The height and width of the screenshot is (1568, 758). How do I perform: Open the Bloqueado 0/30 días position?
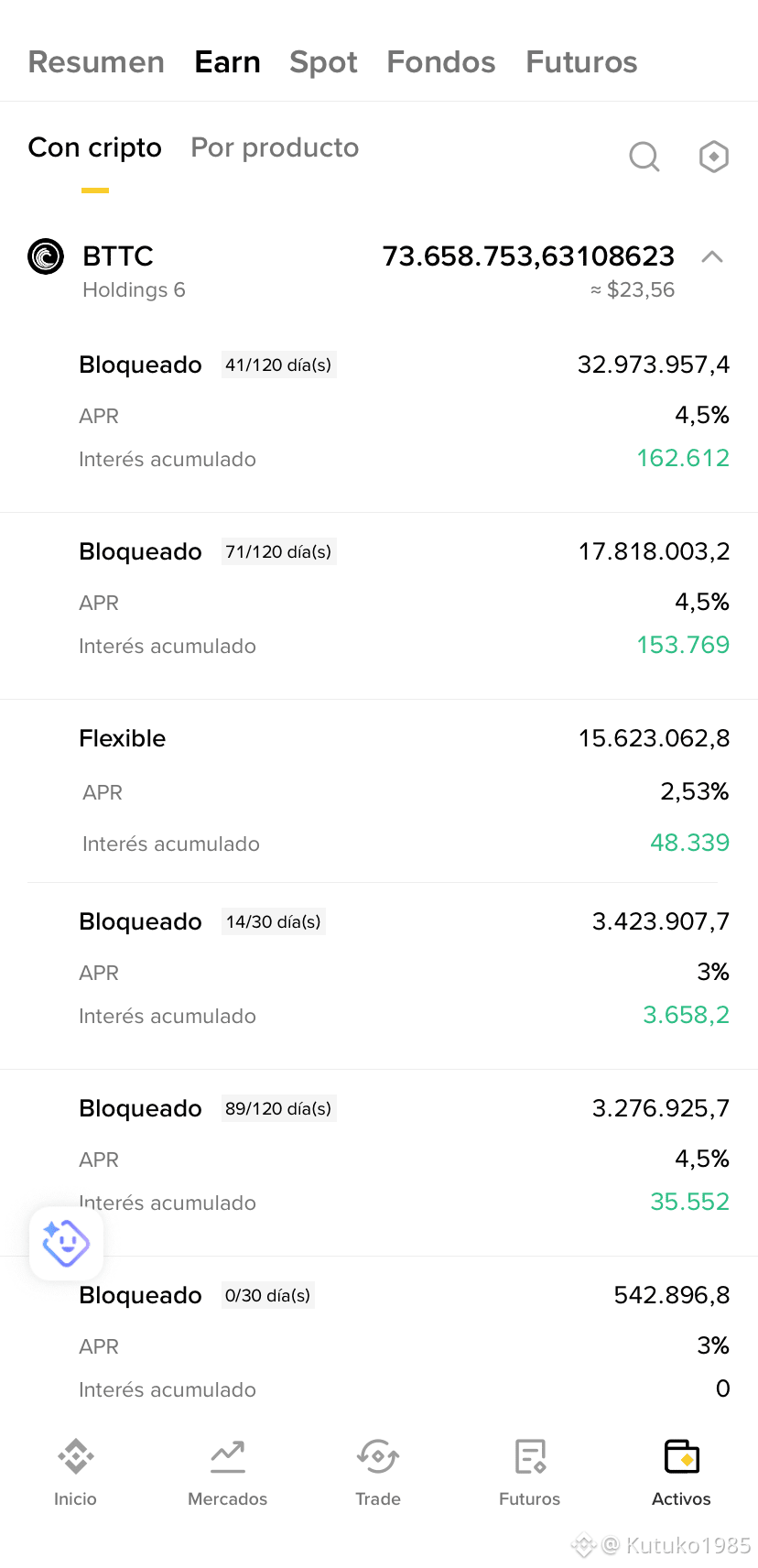coord(379,1341)
